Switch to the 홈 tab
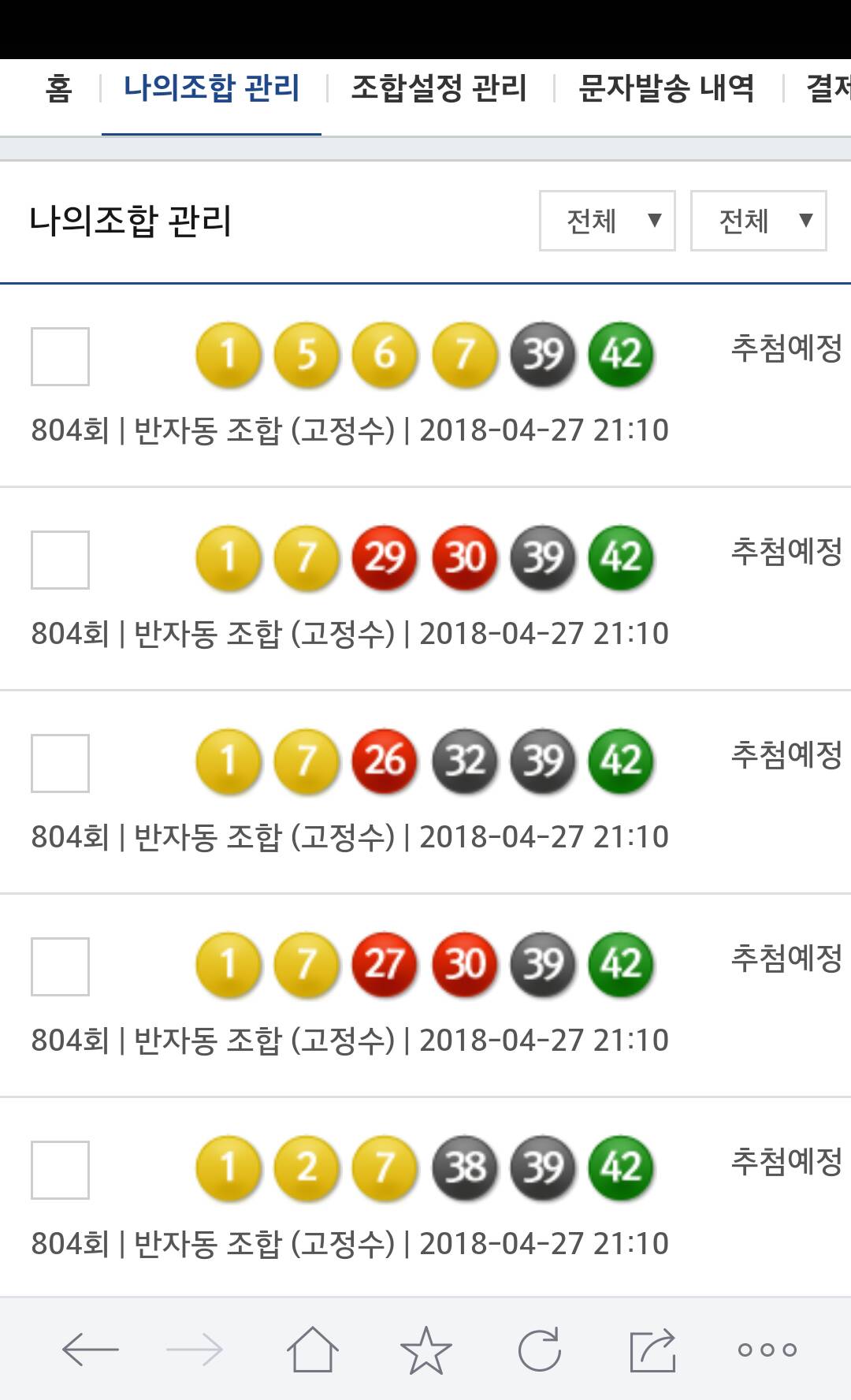 pos(59,88)
